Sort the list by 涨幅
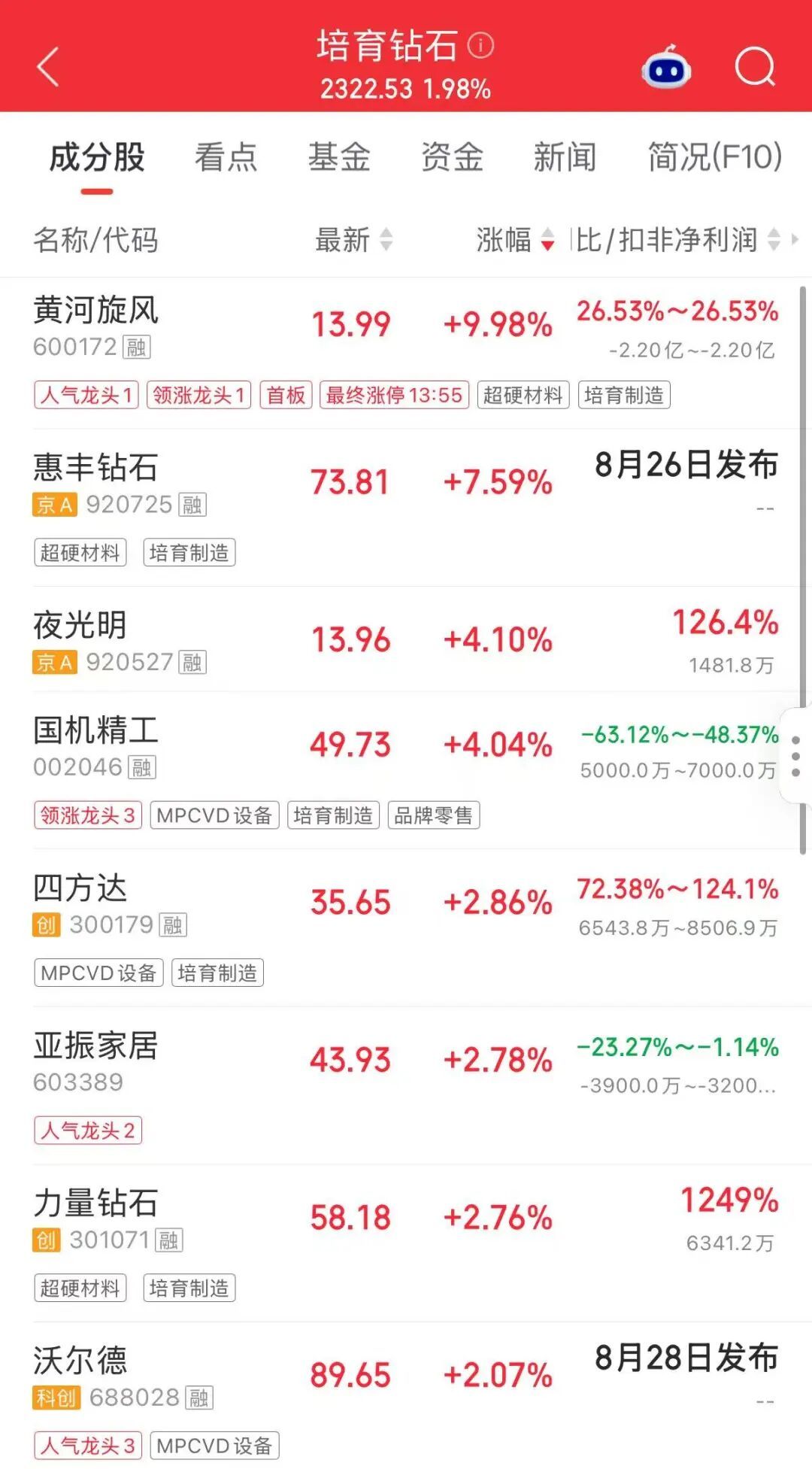 (x=516, y=240)
